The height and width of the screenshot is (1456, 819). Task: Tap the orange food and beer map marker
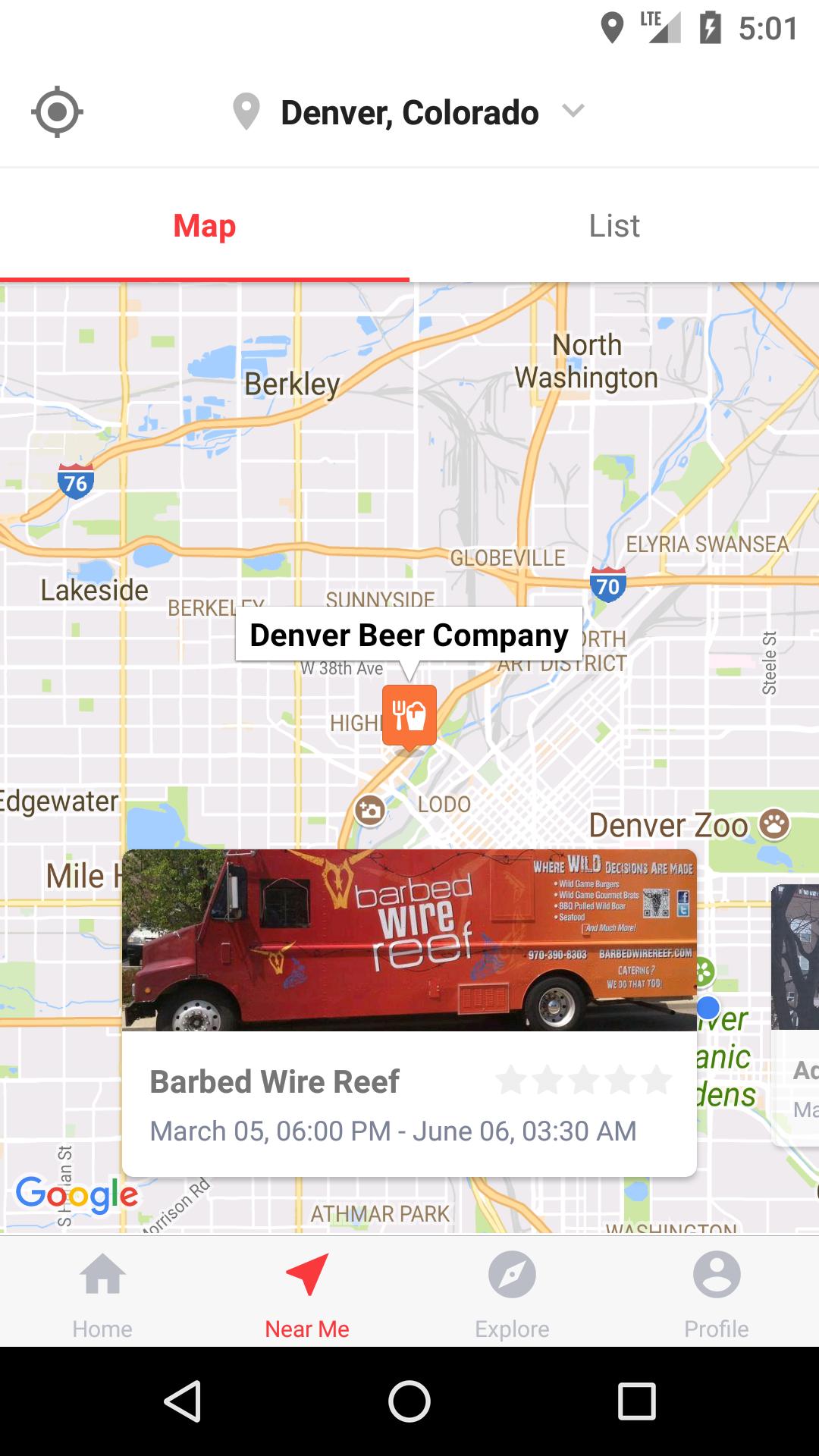(409, 716)
